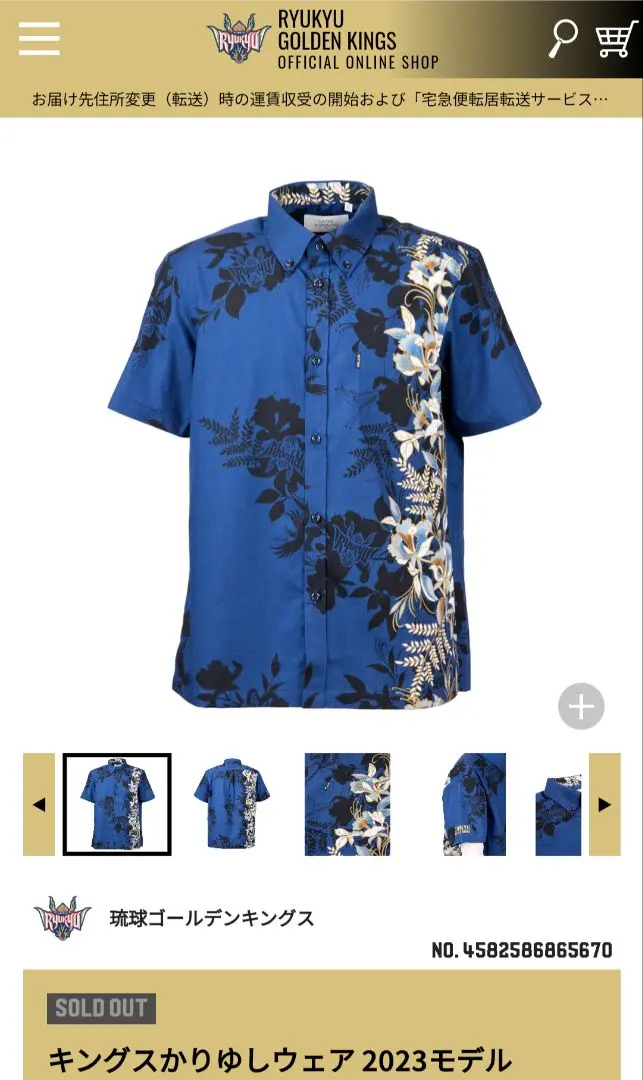Open the delivery address change notice

point(321,99)
